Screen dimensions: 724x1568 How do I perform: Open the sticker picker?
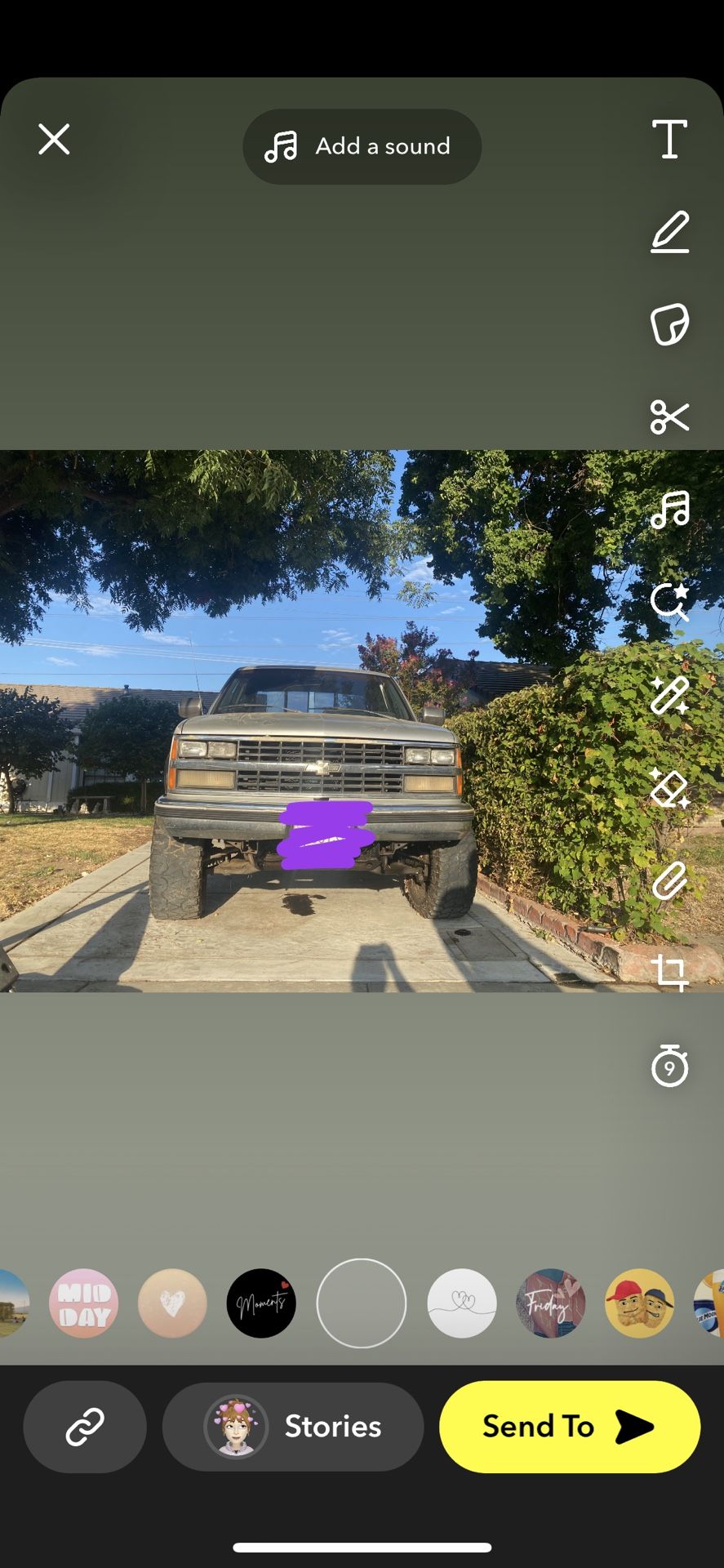pos(669,324)
